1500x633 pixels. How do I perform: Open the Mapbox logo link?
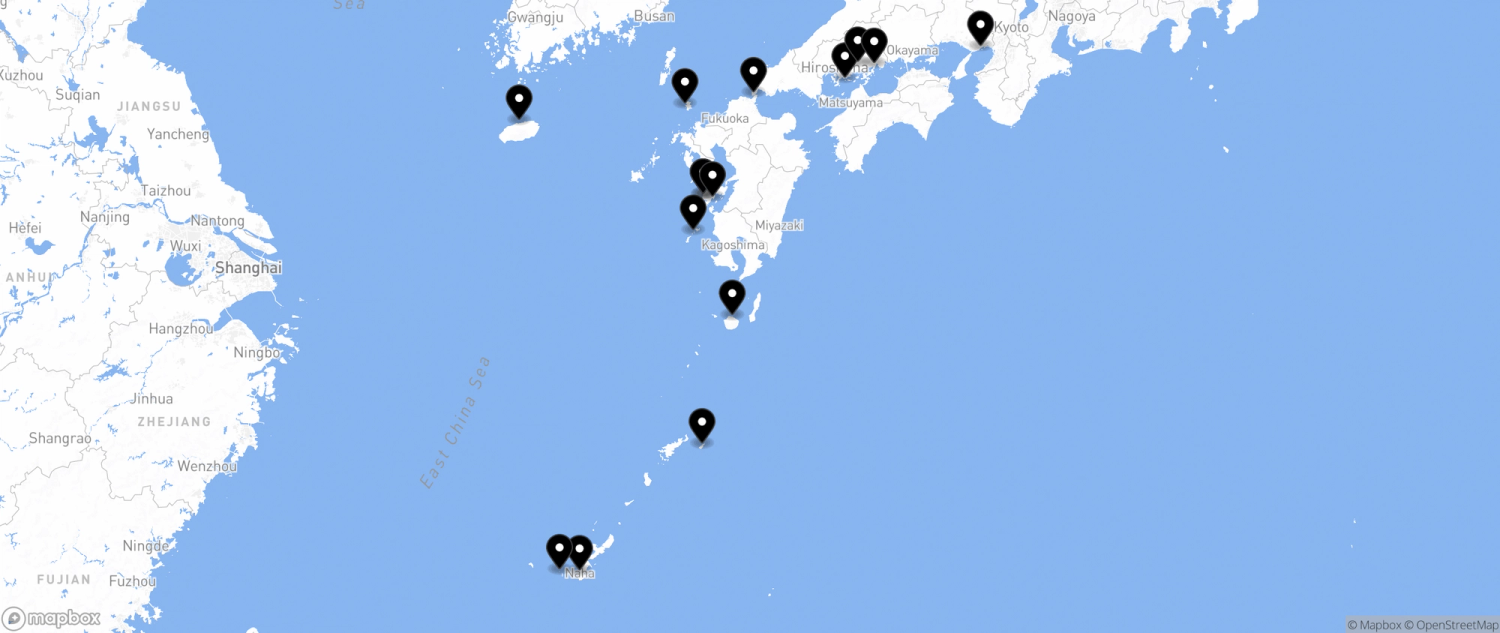tap(51, 618)
